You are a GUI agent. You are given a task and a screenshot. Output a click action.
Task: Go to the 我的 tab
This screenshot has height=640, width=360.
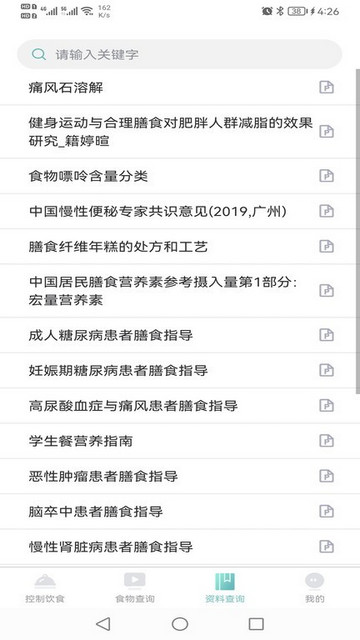click(315, 588)
